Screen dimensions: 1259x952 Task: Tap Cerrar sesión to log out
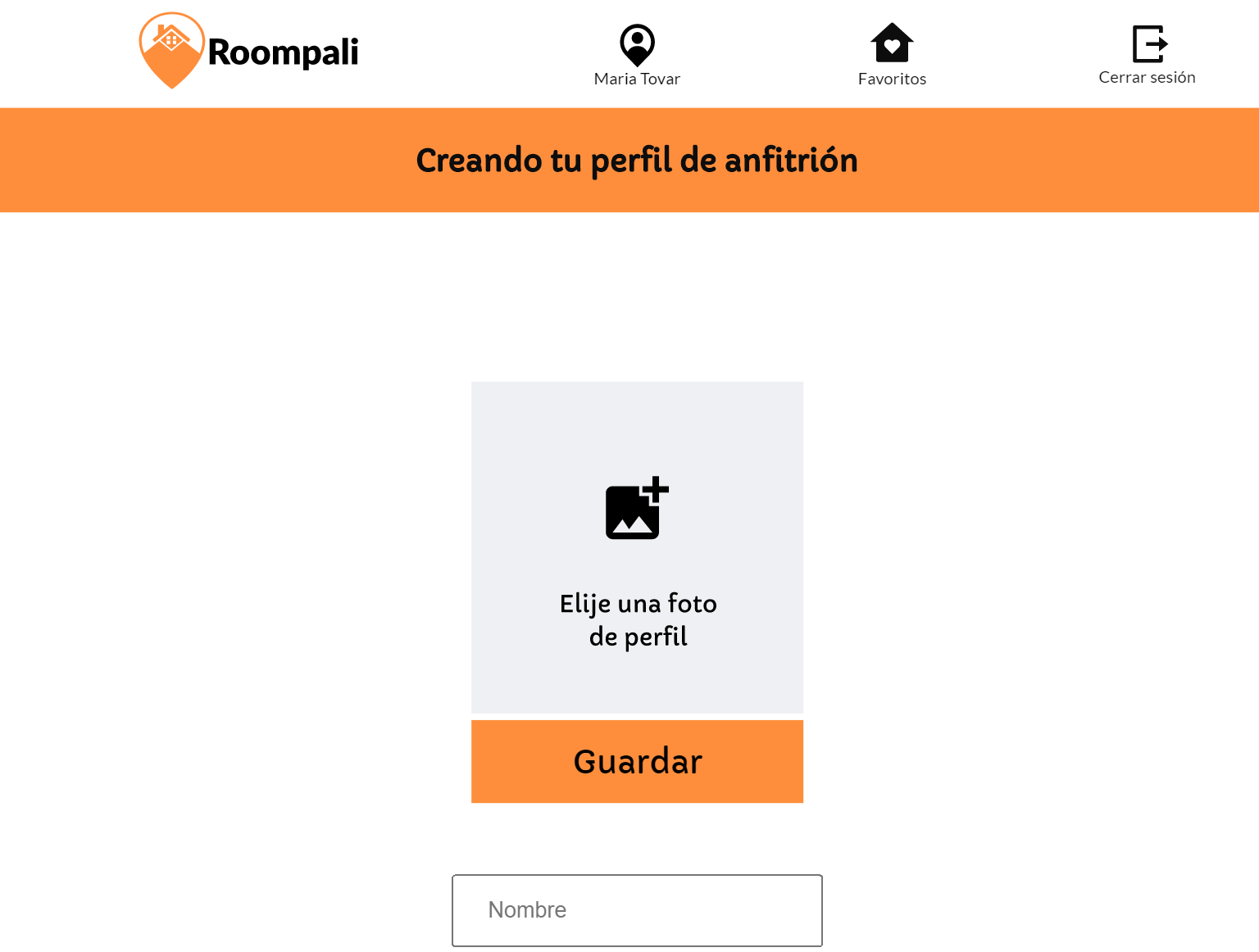(1147, 56)
